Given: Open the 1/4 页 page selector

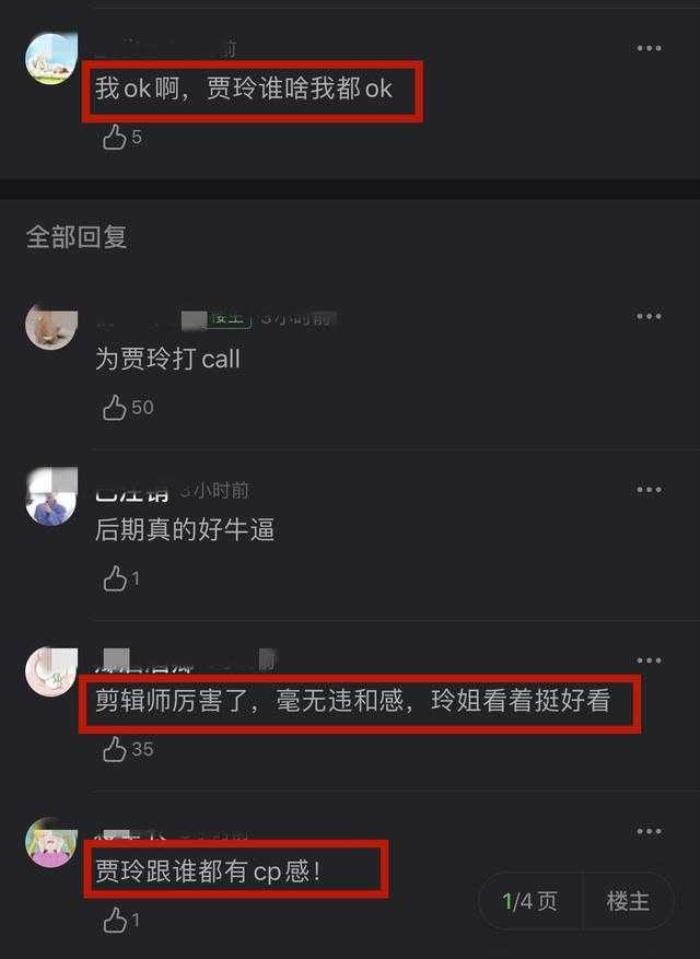Looking at the screenshot, I should [530, 901].
